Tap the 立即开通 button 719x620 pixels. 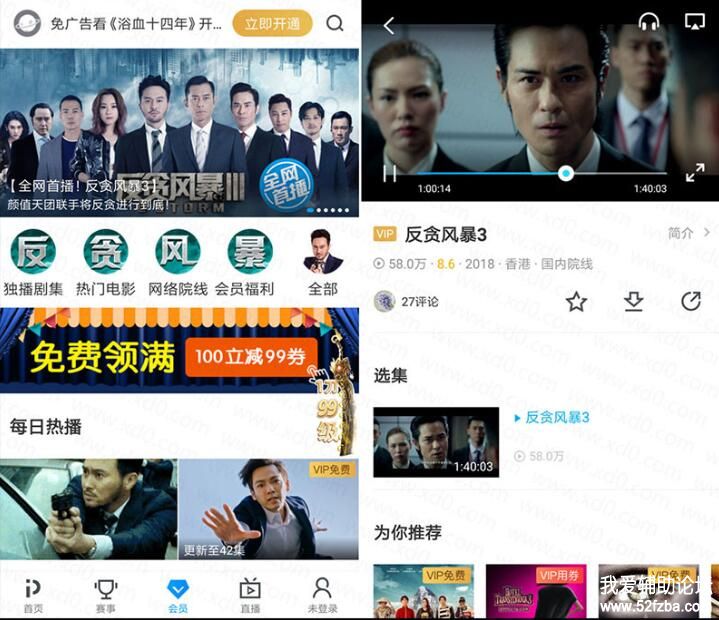point(272,24)
